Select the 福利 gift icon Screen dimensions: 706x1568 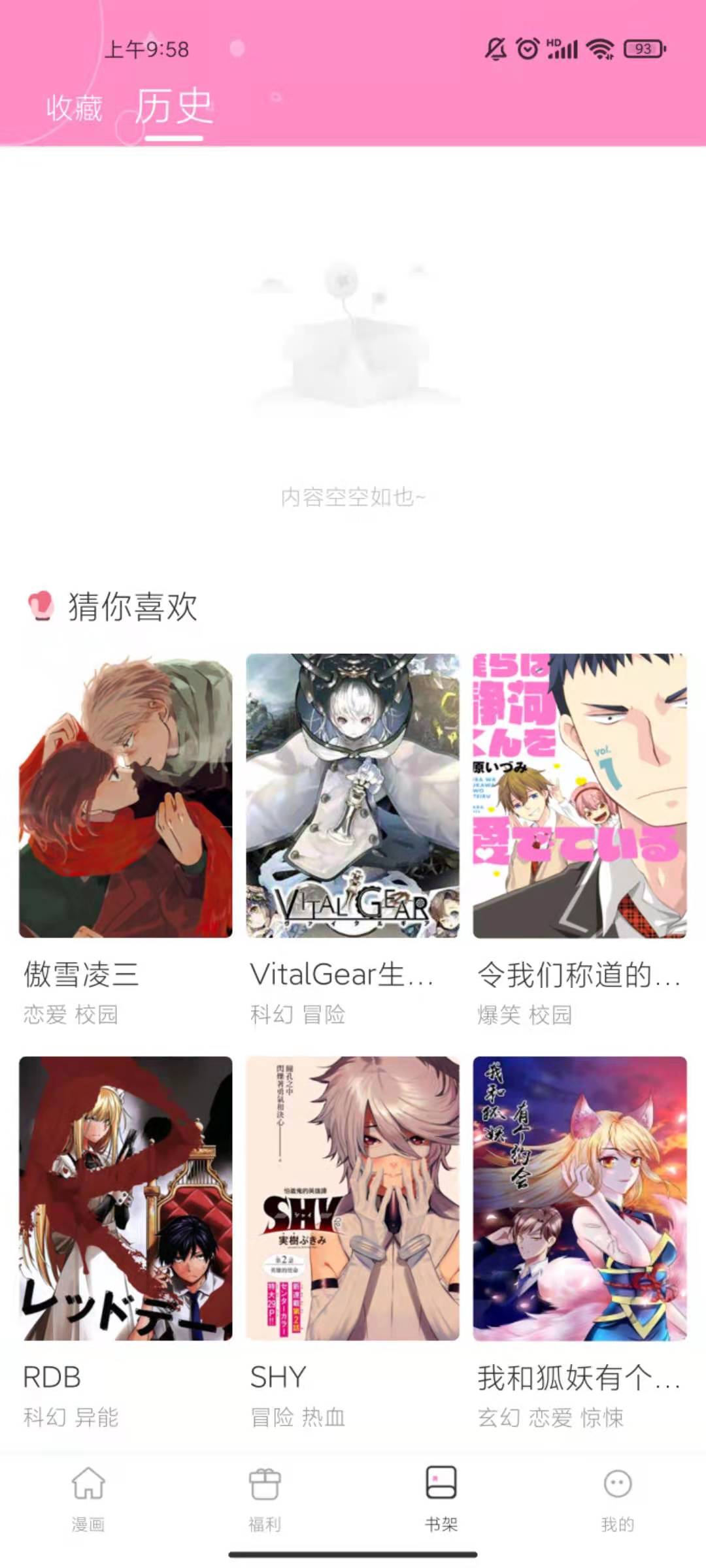[x=265, y=1496]
